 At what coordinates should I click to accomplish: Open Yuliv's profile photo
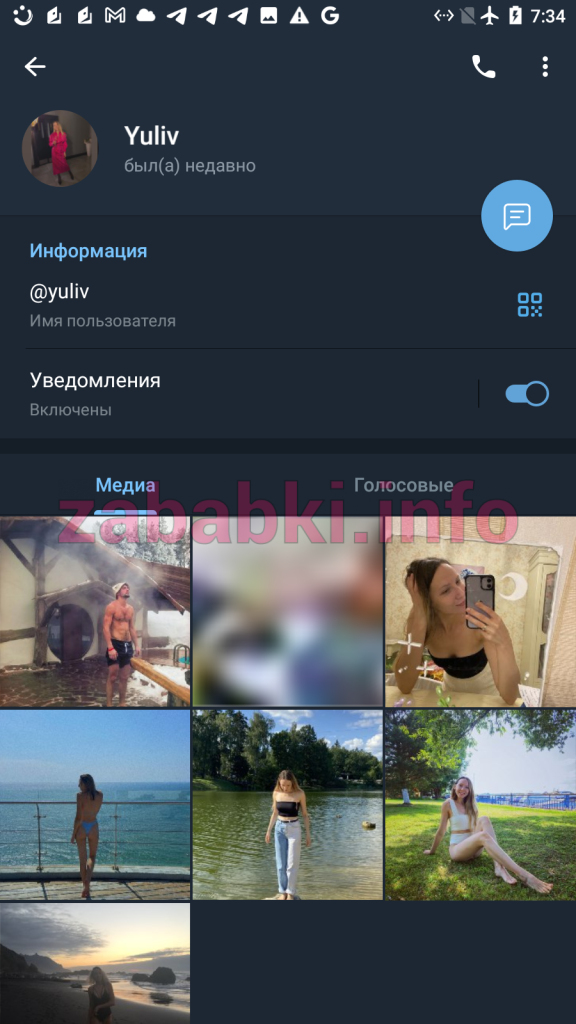[x=60, y=148]
